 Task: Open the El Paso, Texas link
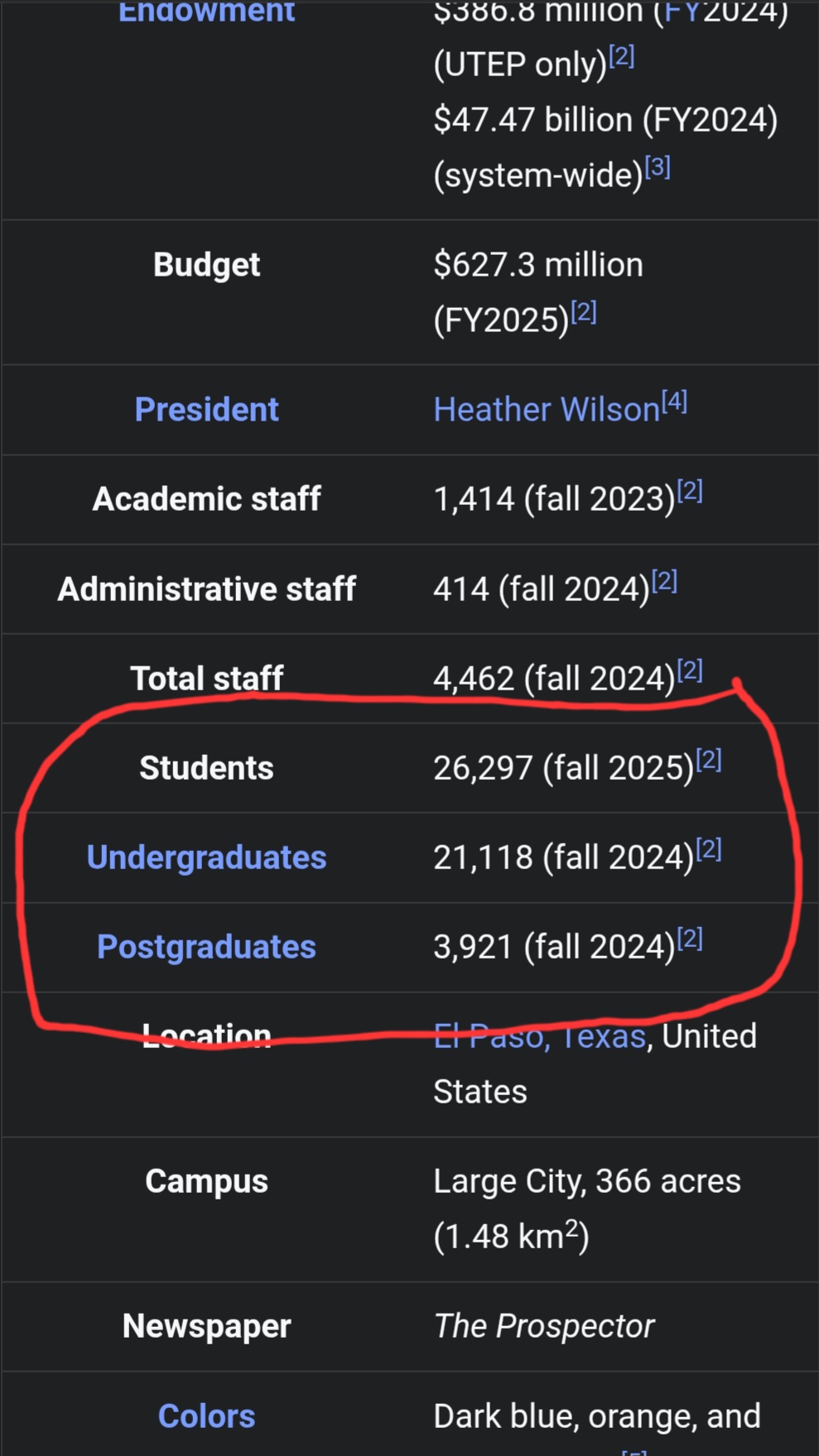(539, 1036)
